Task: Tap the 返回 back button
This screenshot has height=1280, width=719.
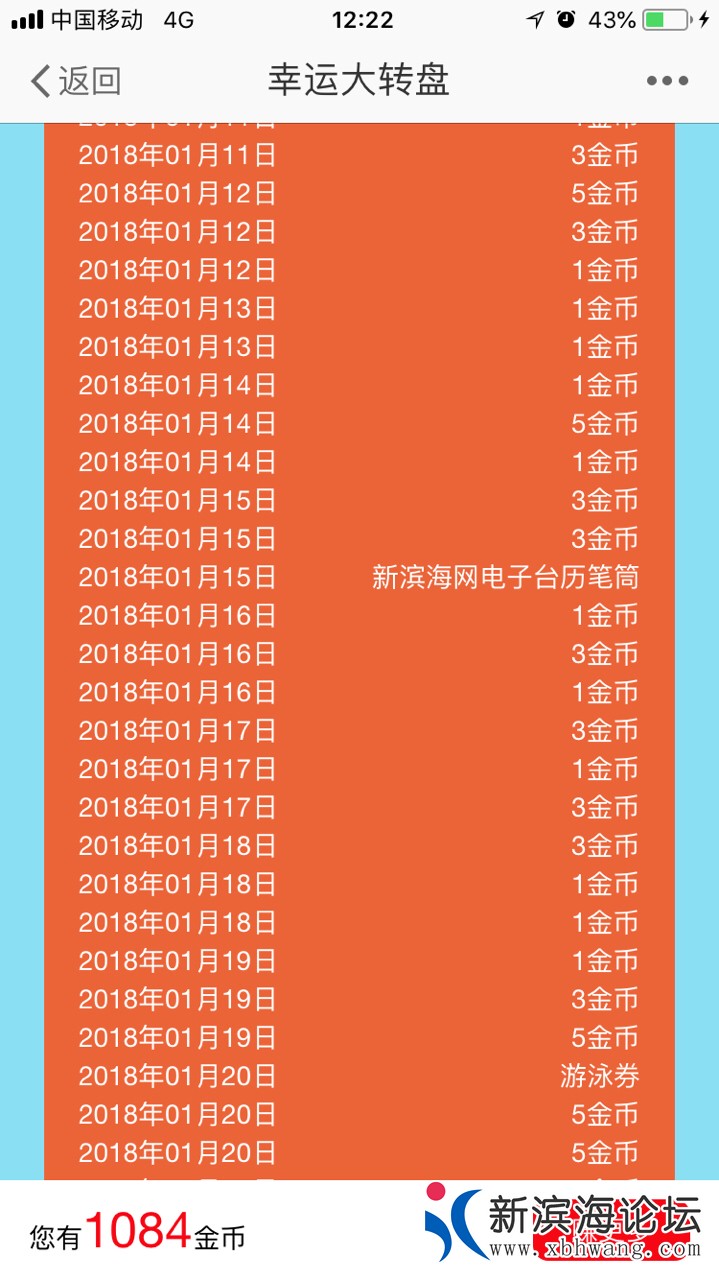Action: click(x=75, y=81)
